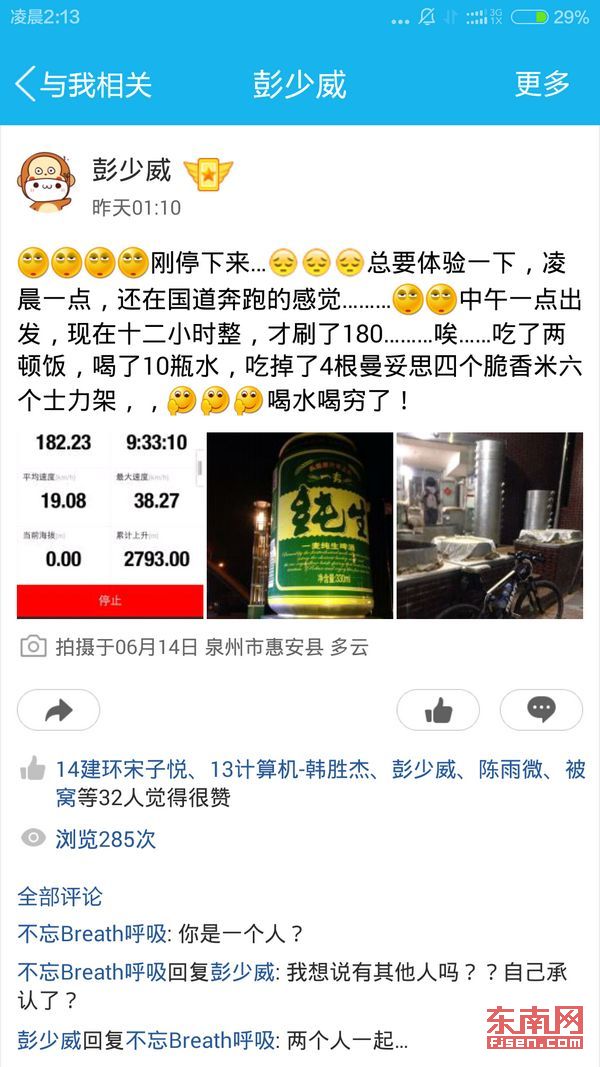Like this post with the thumbs-up button
This screenshot has height=1067, width=600.
coord(438,710)
